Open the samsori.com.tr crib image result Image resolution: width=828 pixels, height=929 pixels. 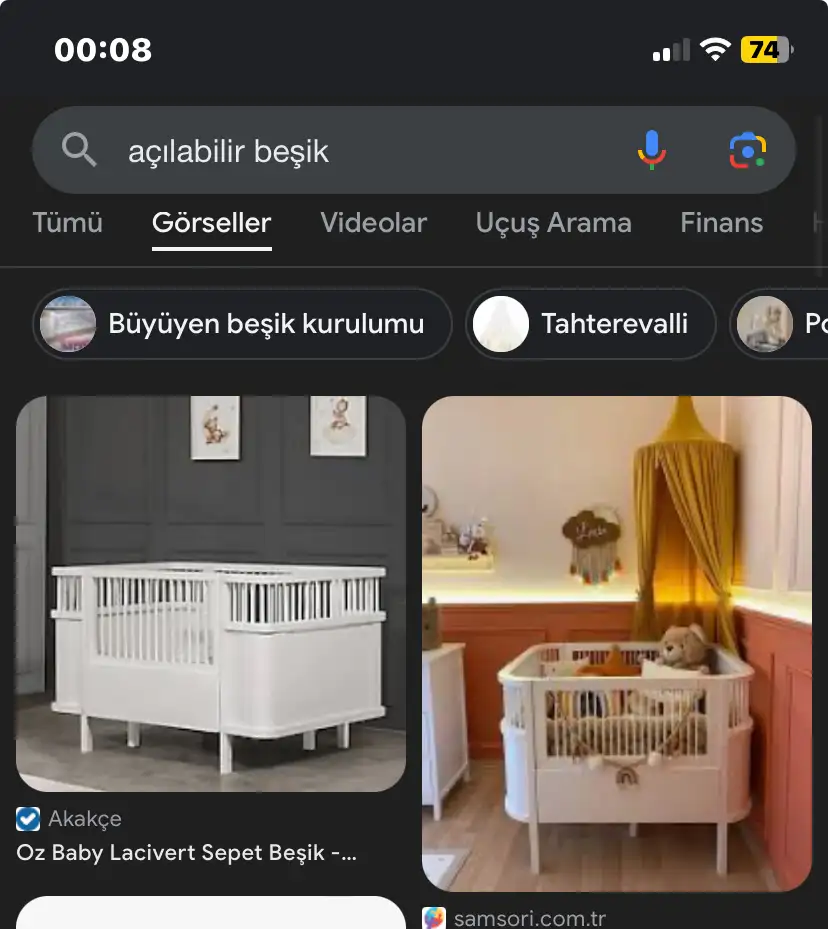point(616,643)
